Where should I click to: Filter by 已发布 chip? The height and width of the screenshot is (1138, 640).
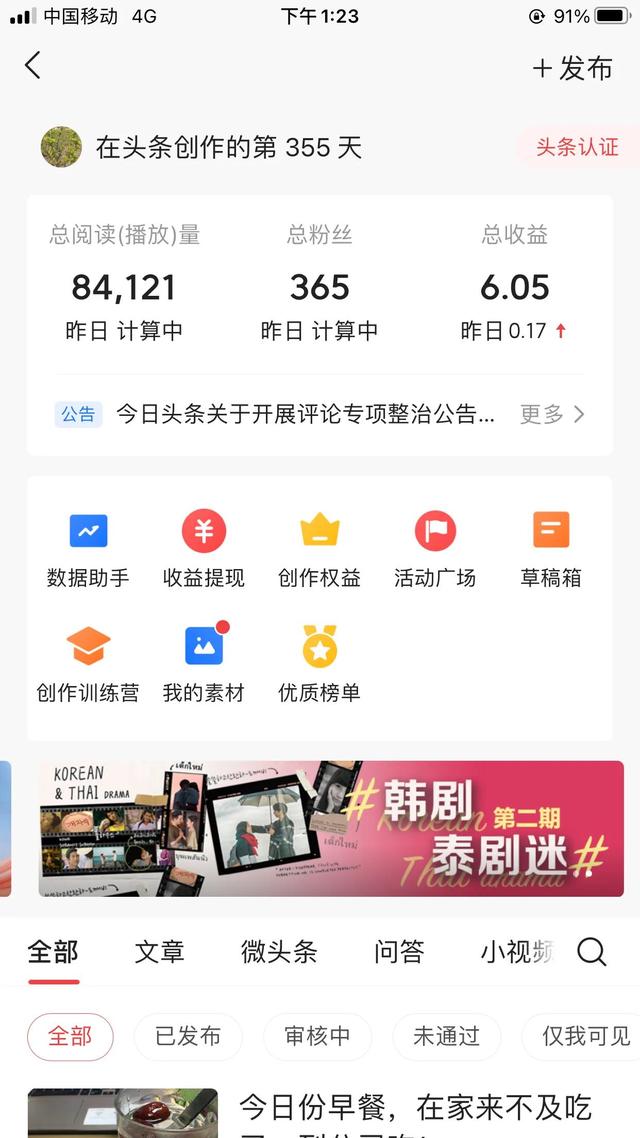coord(188,1036)
